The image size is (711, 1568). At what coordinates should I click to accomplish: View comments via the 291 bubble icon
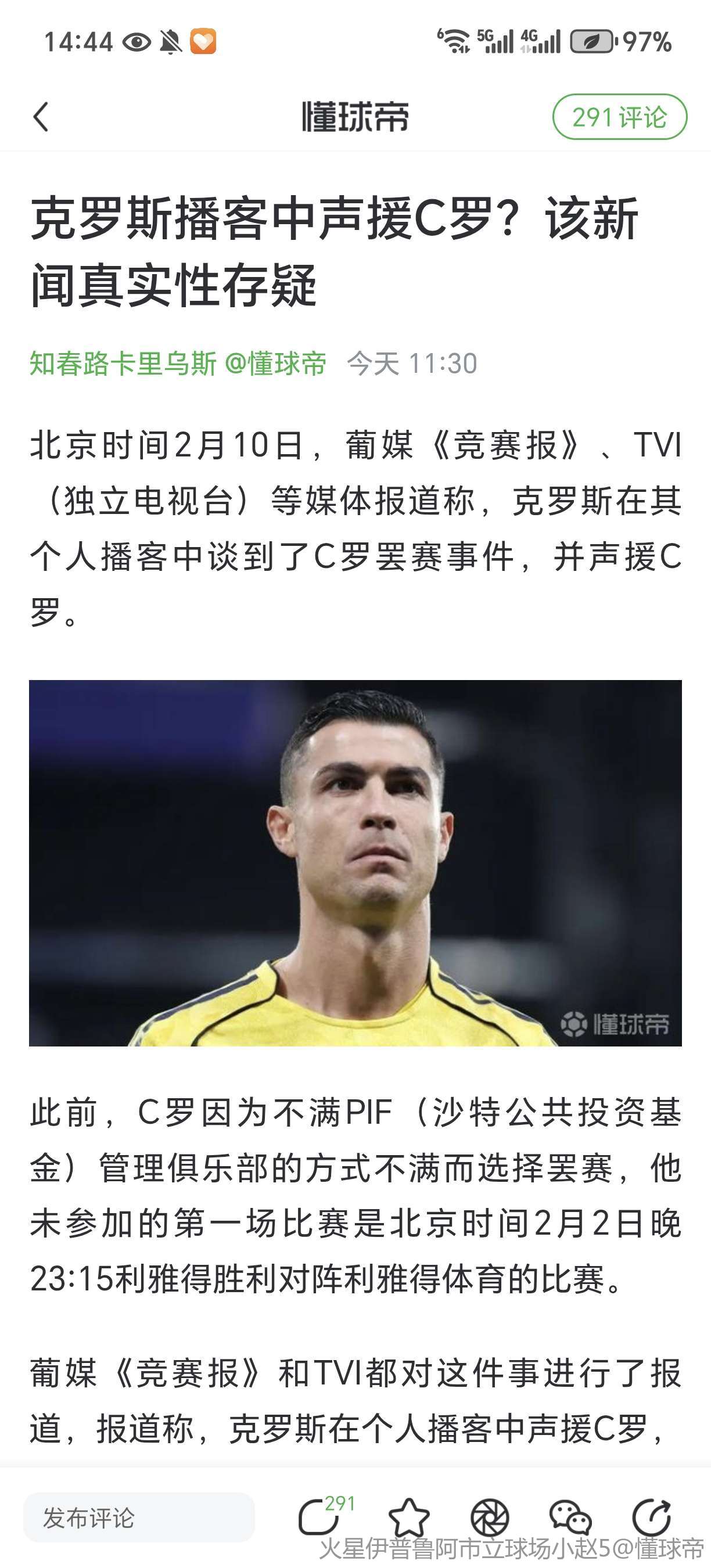click(319, 1517)
